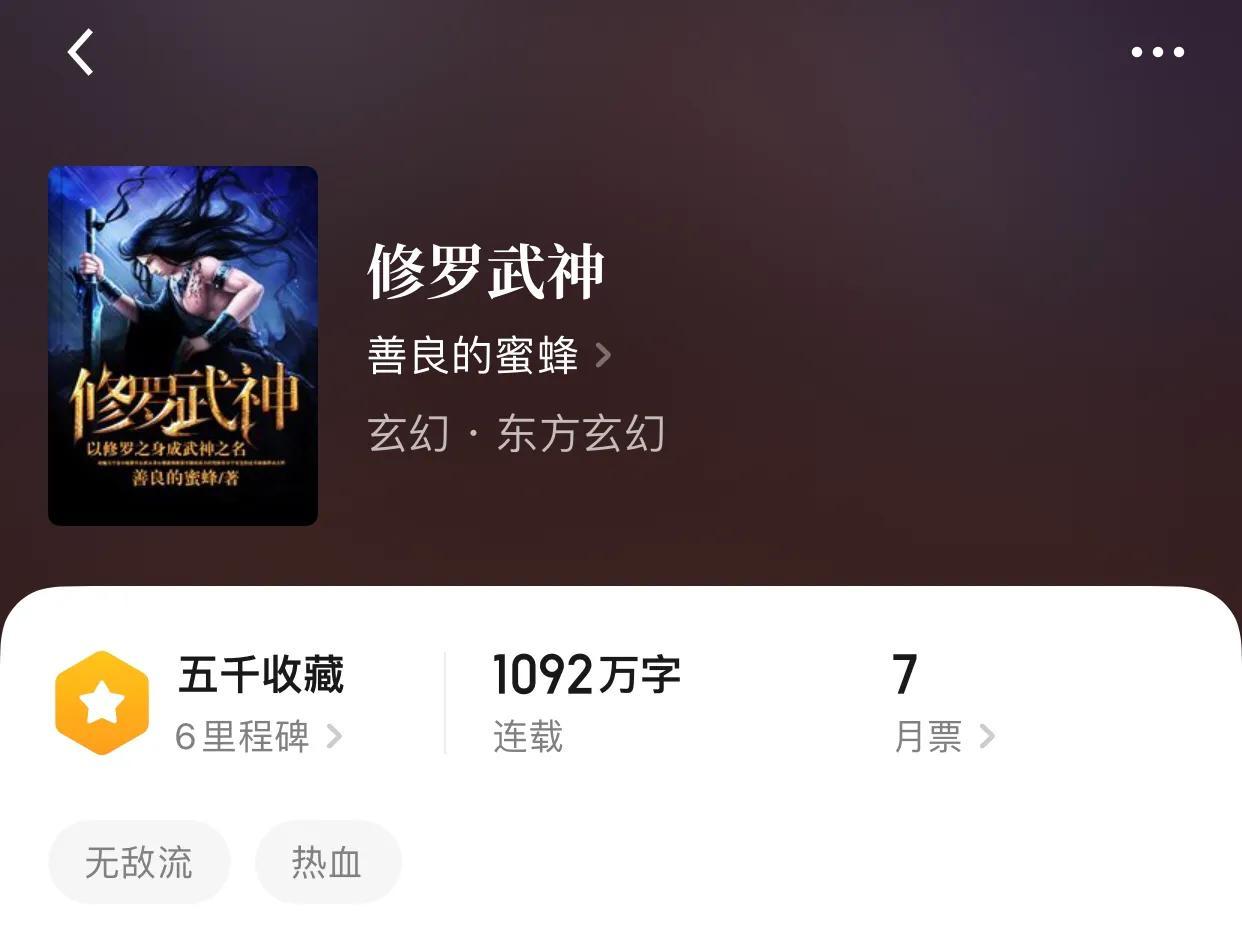The height and width of the screenshot is (943, 1242).
Task: Open author 善良的蜜蜂 page
Action: 488,355
